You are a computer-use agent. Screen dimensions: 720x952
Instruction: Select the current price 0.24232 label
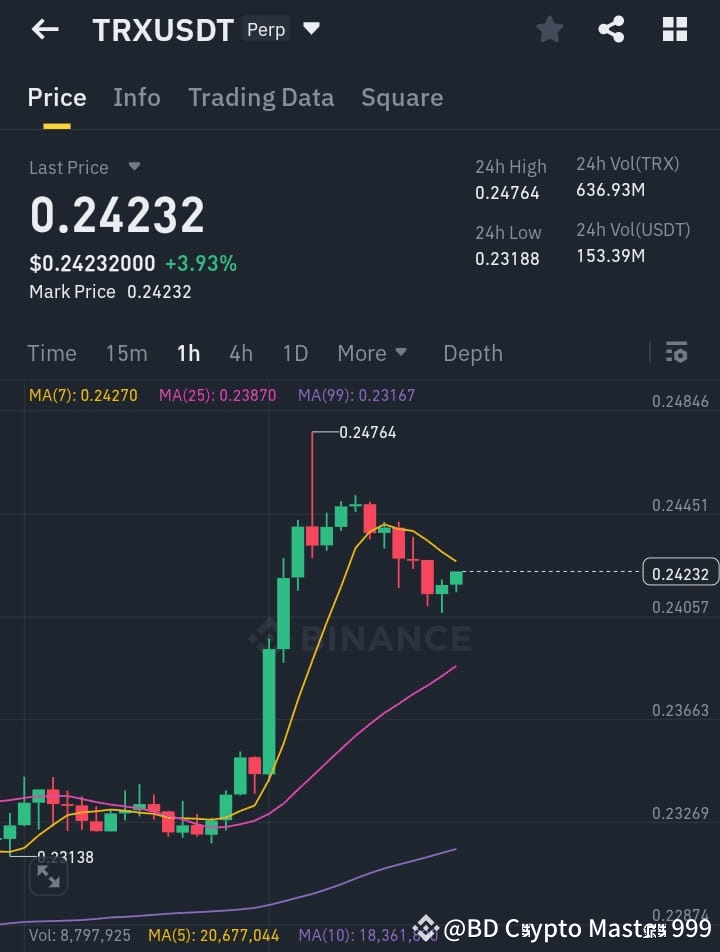point(681,572)
